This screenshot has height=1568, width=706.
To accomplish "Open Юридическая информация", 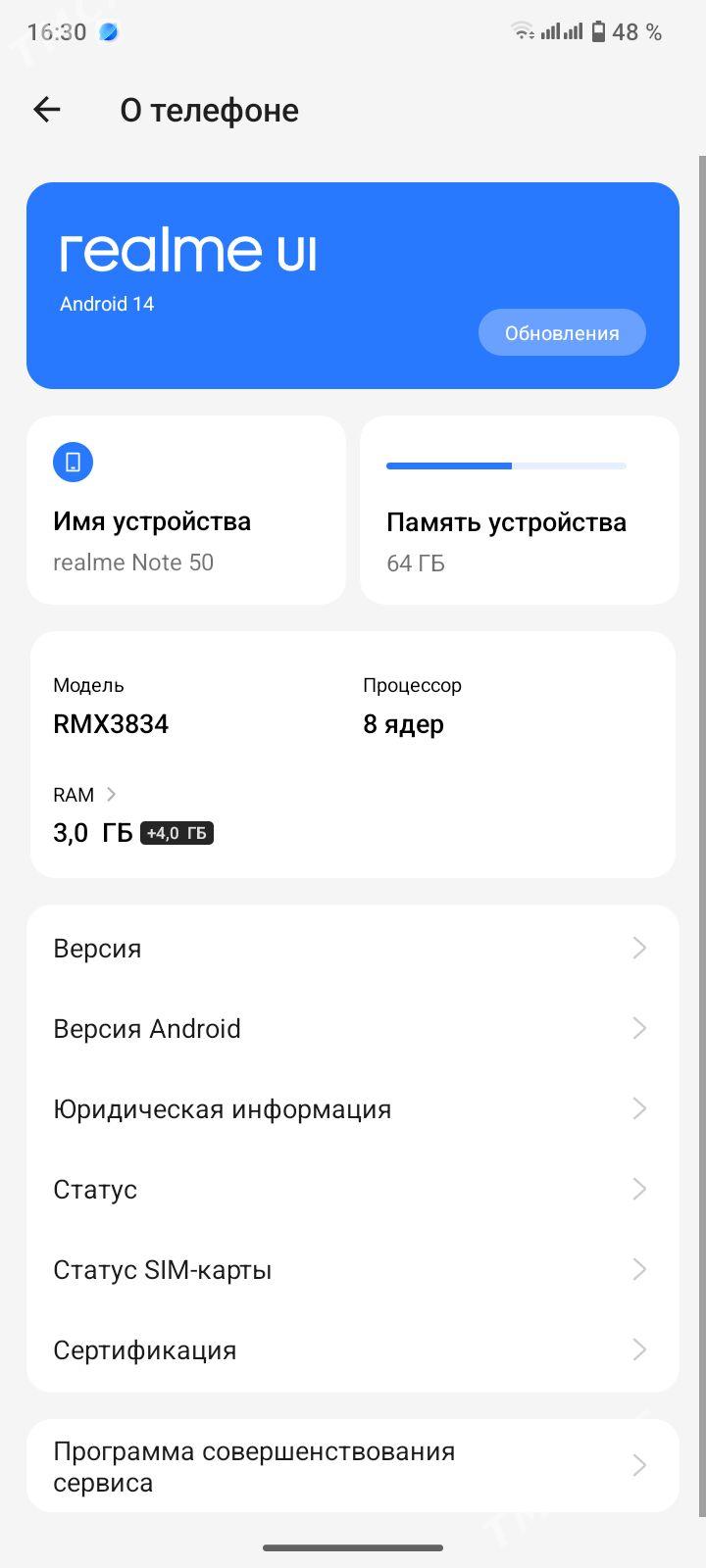I will point(352,1108).
